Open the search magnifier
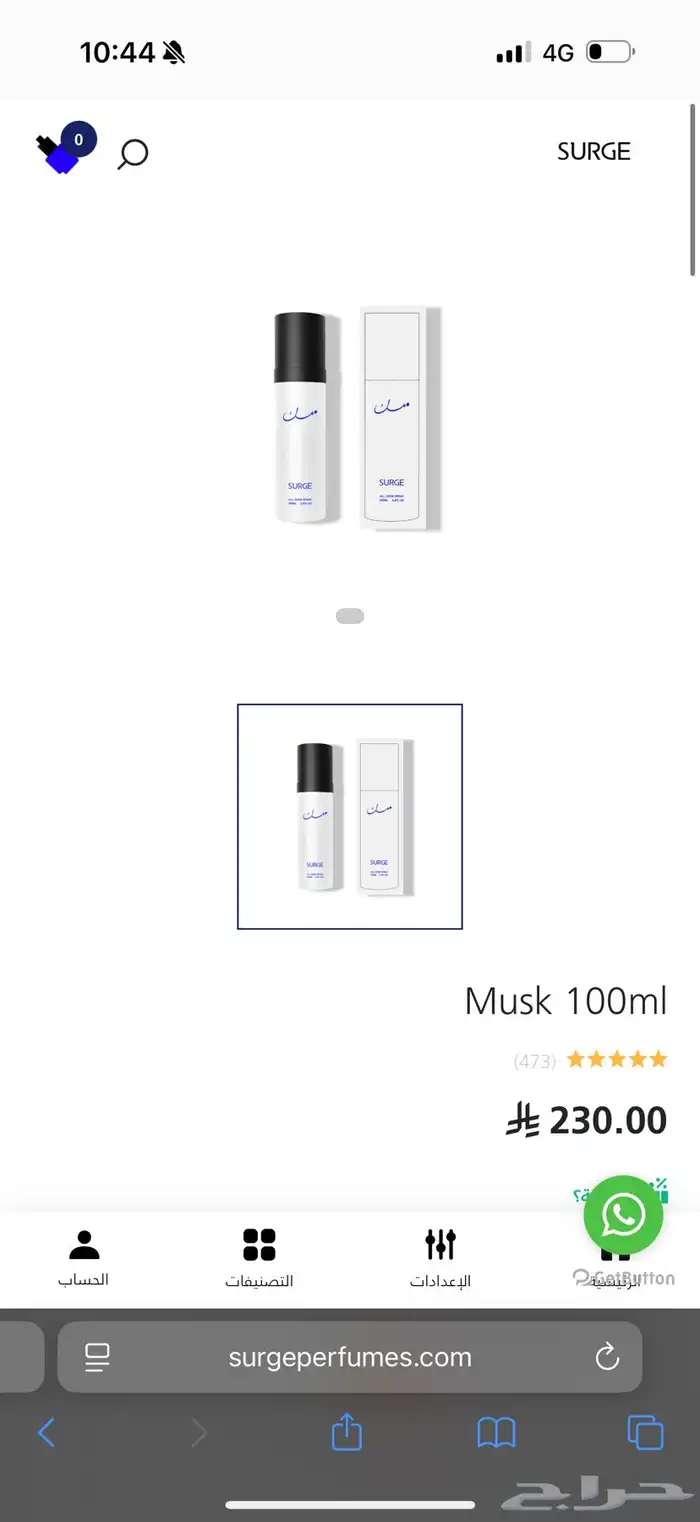 (133, 154)
